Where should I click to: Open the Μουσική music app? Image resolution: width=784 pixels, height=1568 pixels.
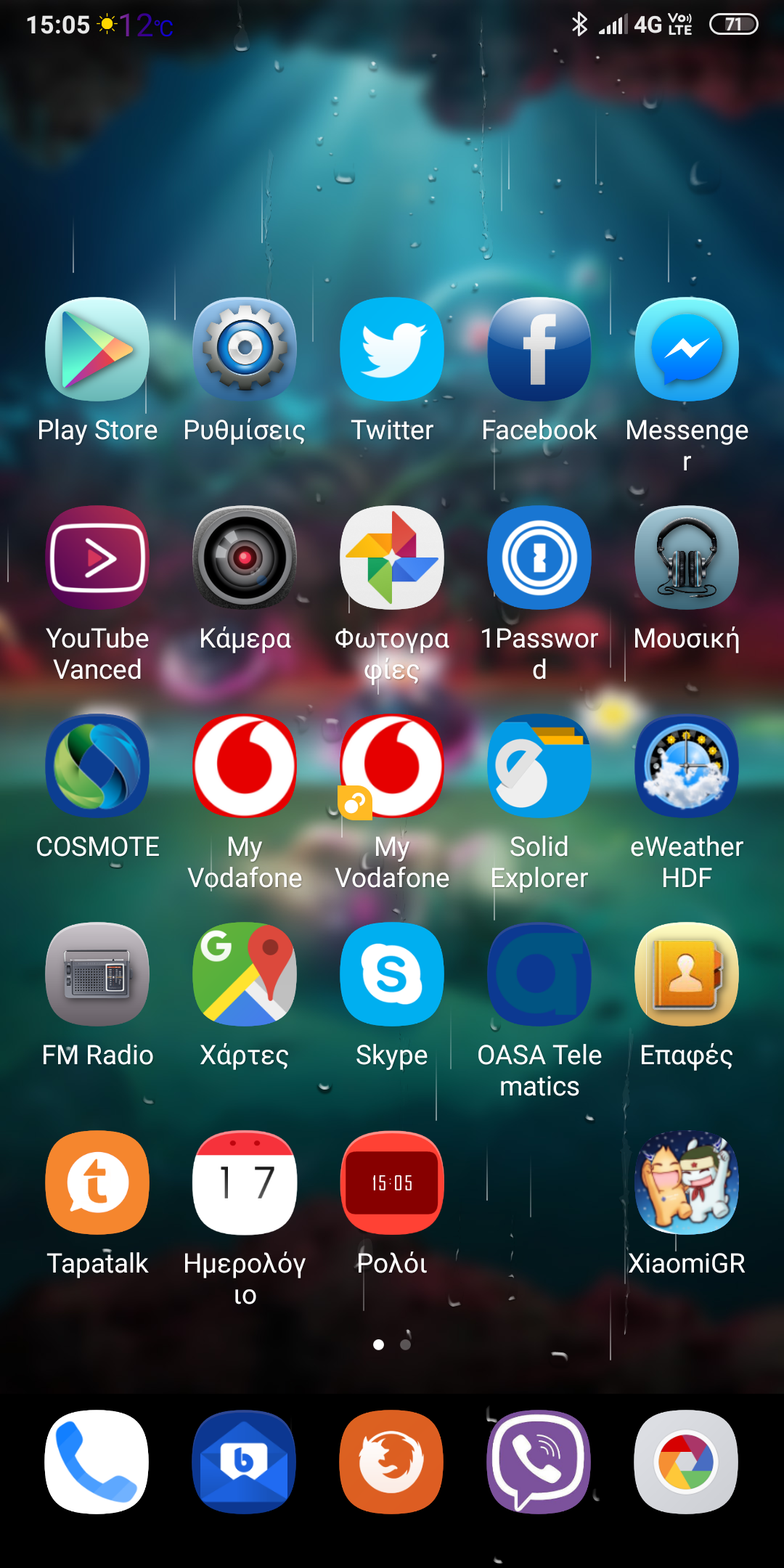pos(687,558)
